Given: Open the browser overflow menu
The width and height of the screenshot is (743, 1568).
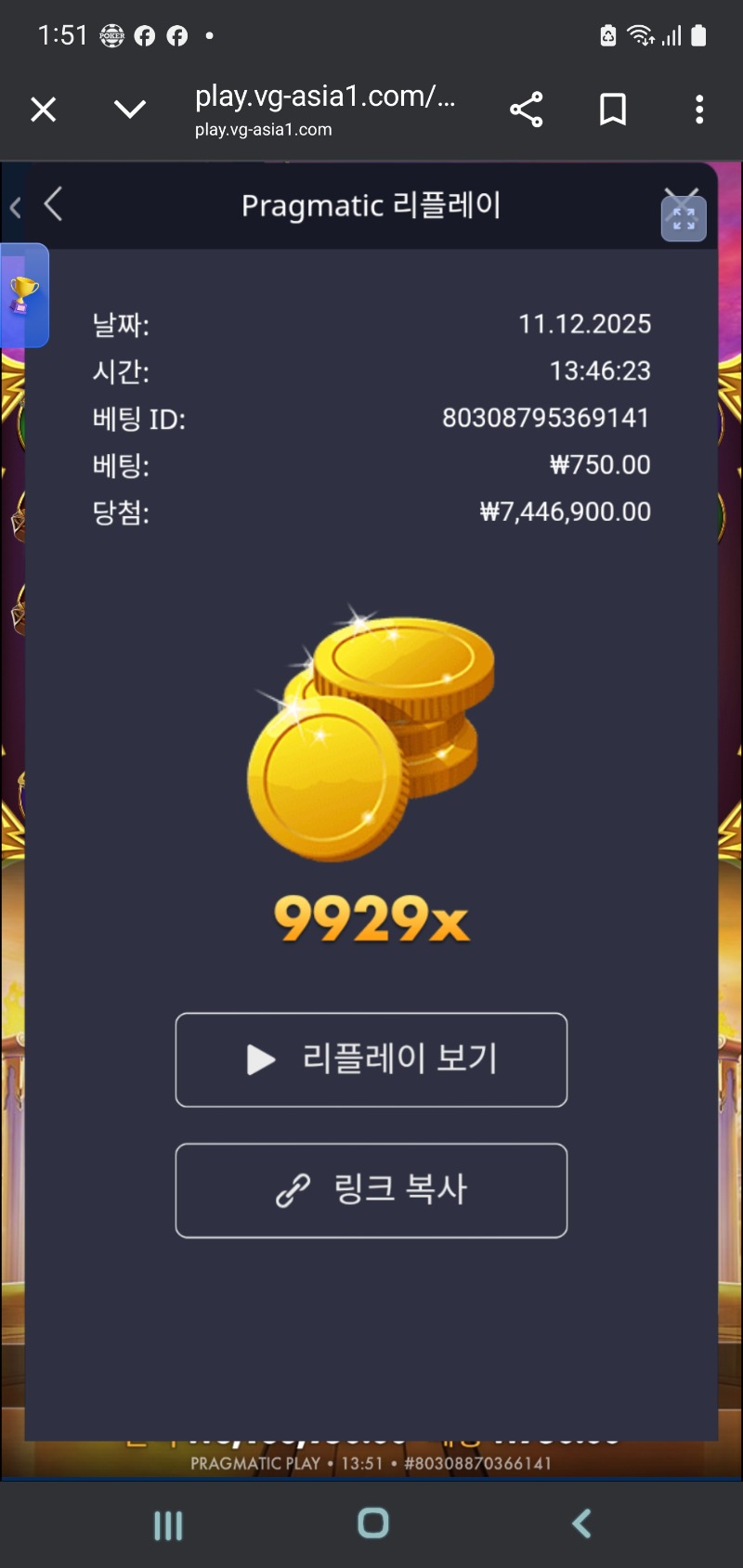Looking at the screenshot, I should 699,110.
